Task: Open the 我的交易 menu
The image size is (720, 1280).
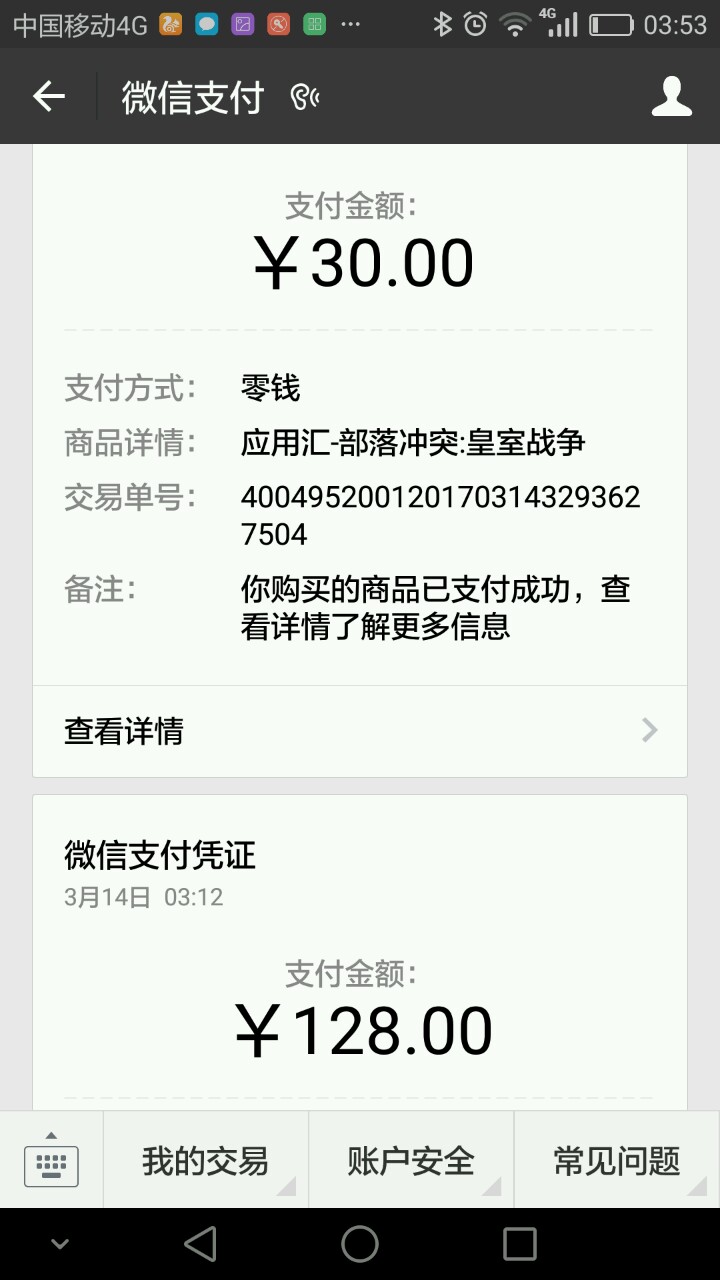Action: click(x=206, y=1161)
